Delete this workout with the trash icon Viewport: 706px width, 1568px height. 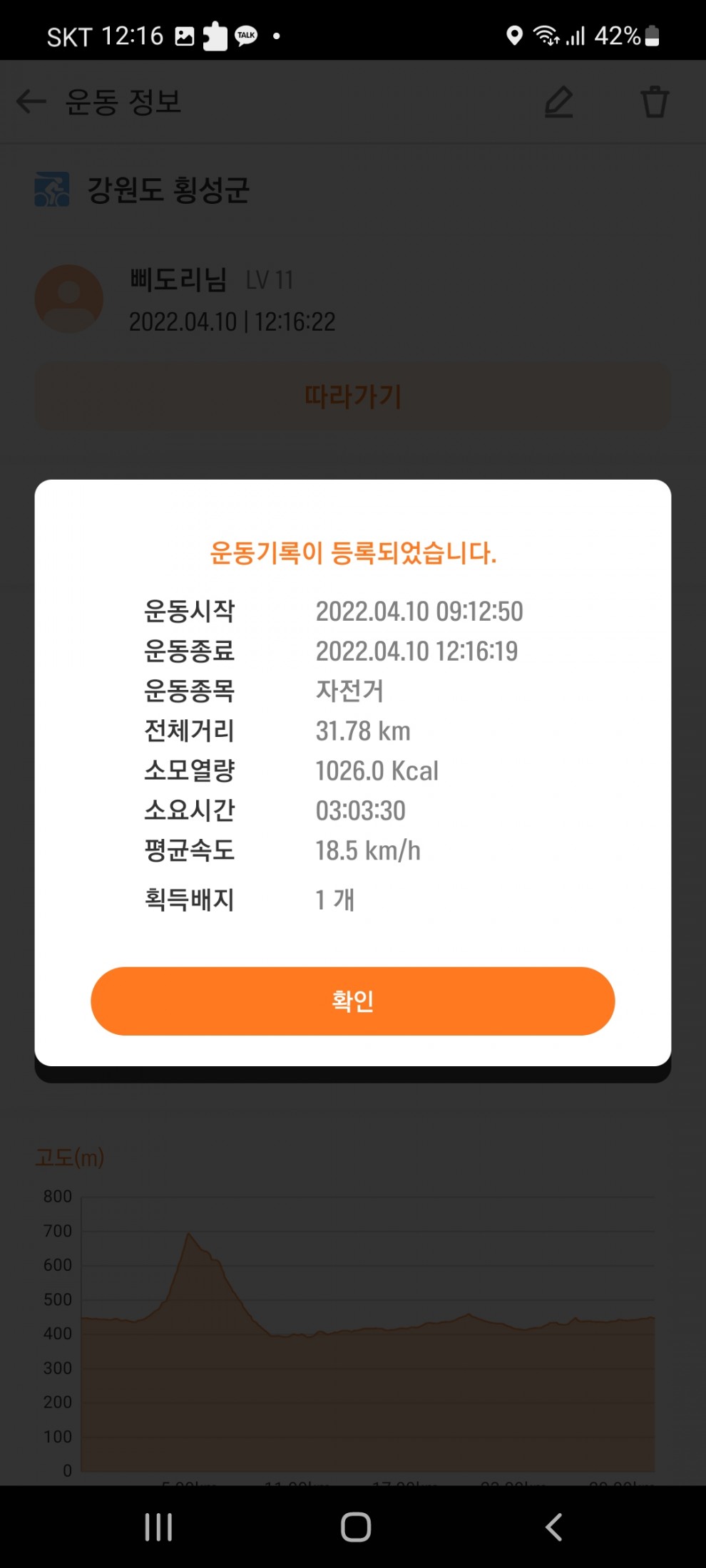654,102
